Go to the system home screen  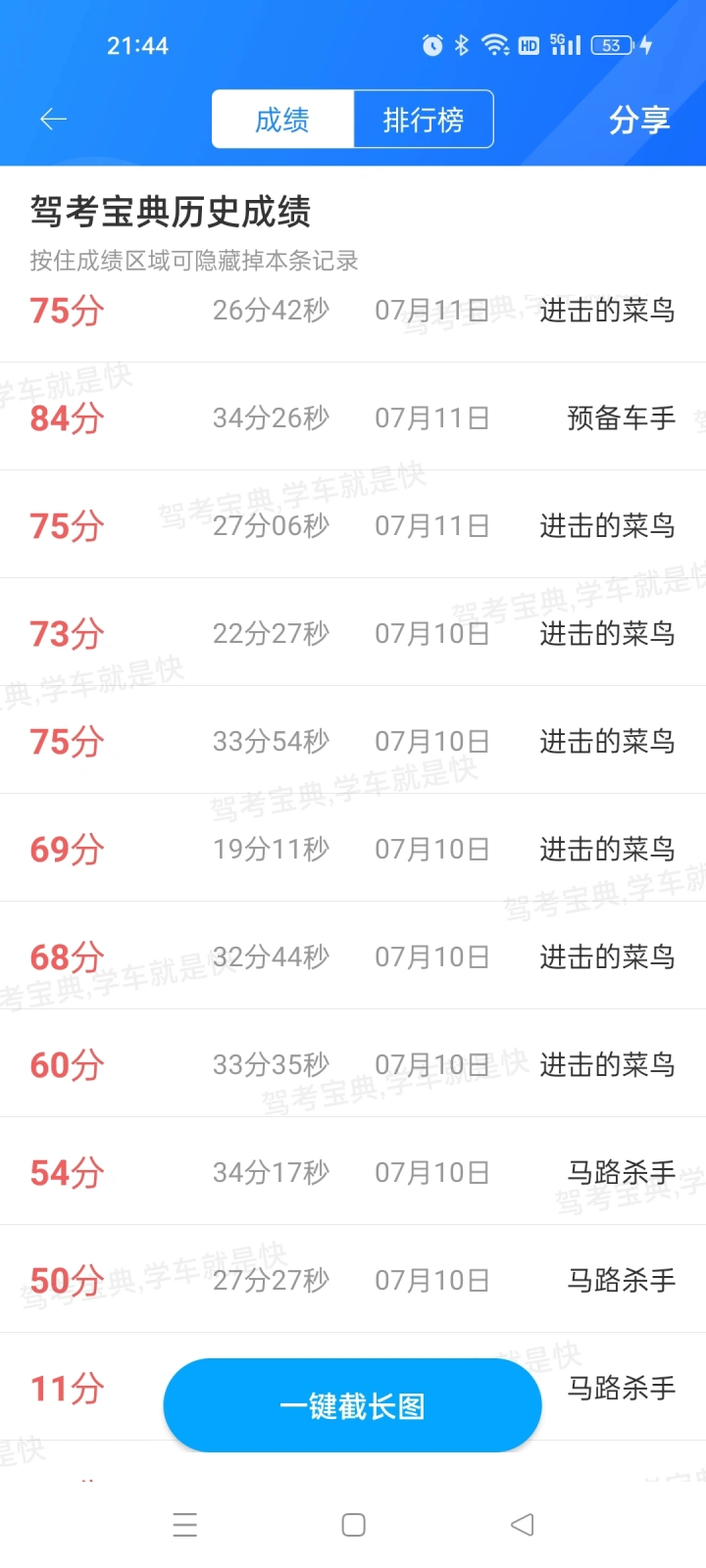pyautogui.click(x=353, y=1525)
